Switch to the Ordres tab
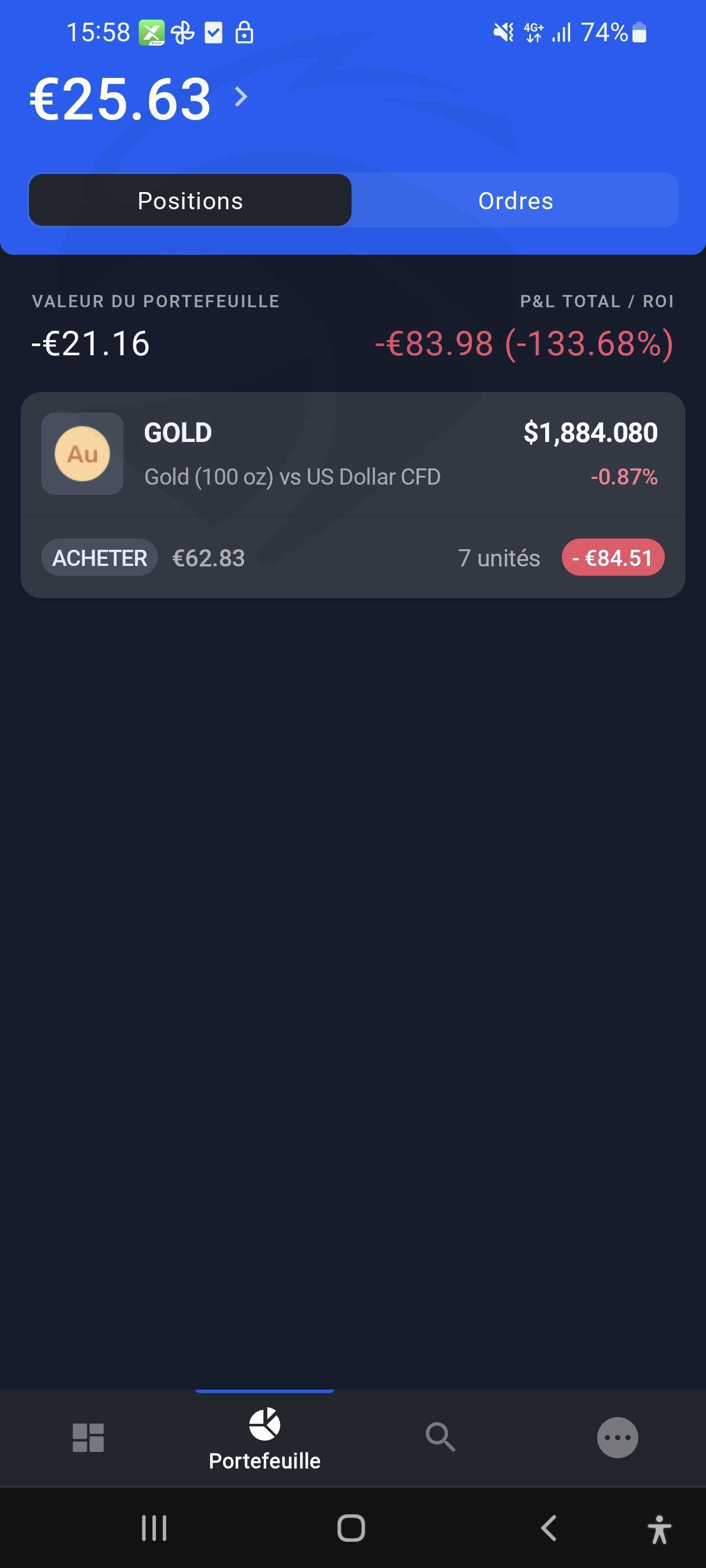706x1568 pixels. pos(515,200)
